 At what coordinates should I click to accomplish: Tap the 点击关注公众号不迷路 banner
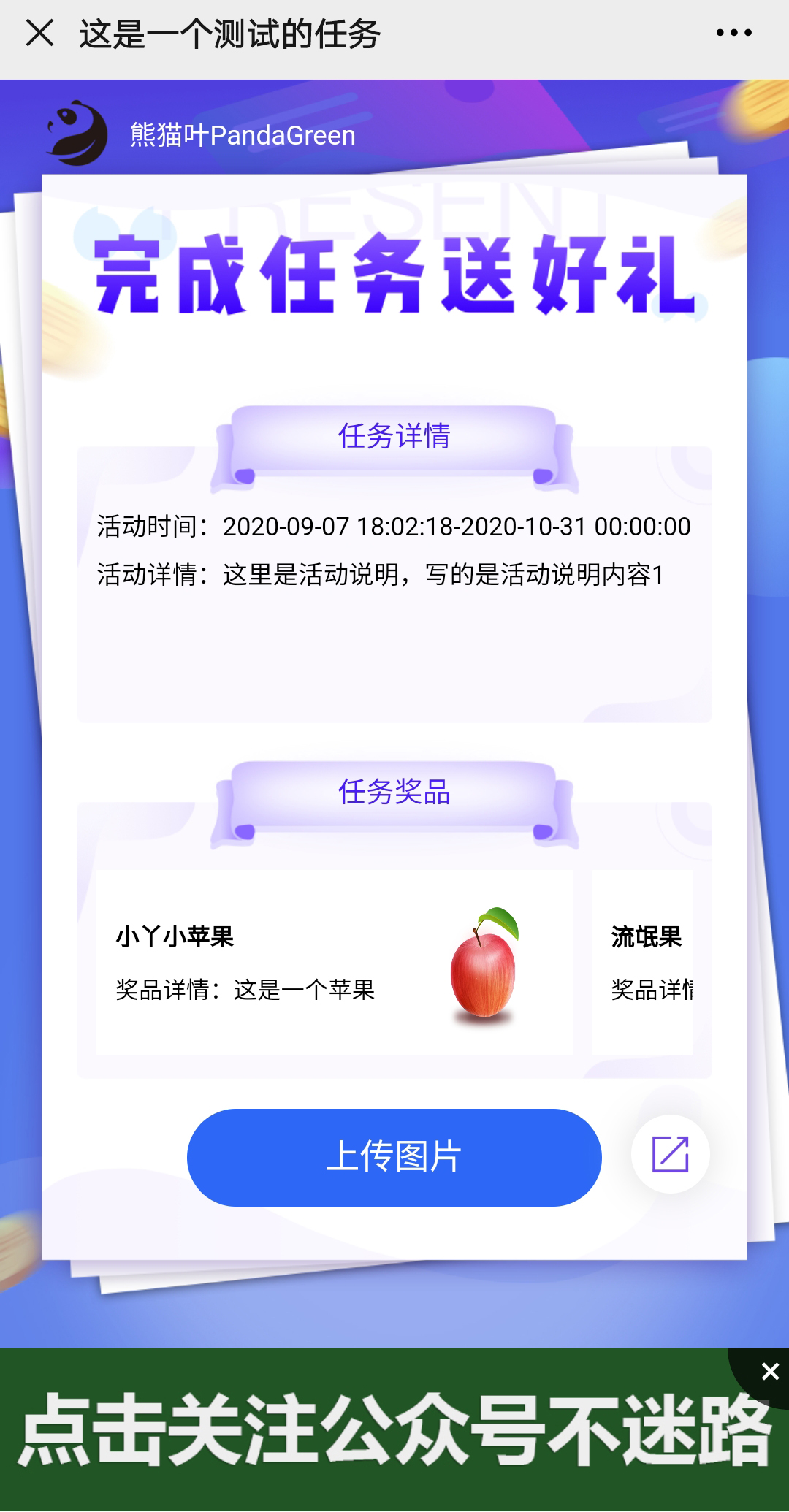point(380,1432)
